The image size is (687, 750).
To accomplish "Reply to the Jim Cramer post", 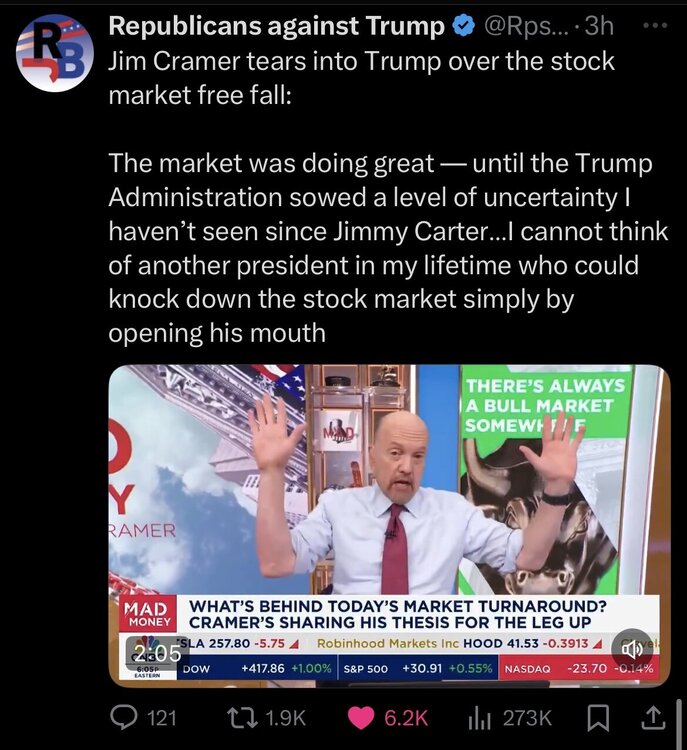I will [x=123, y=717].
